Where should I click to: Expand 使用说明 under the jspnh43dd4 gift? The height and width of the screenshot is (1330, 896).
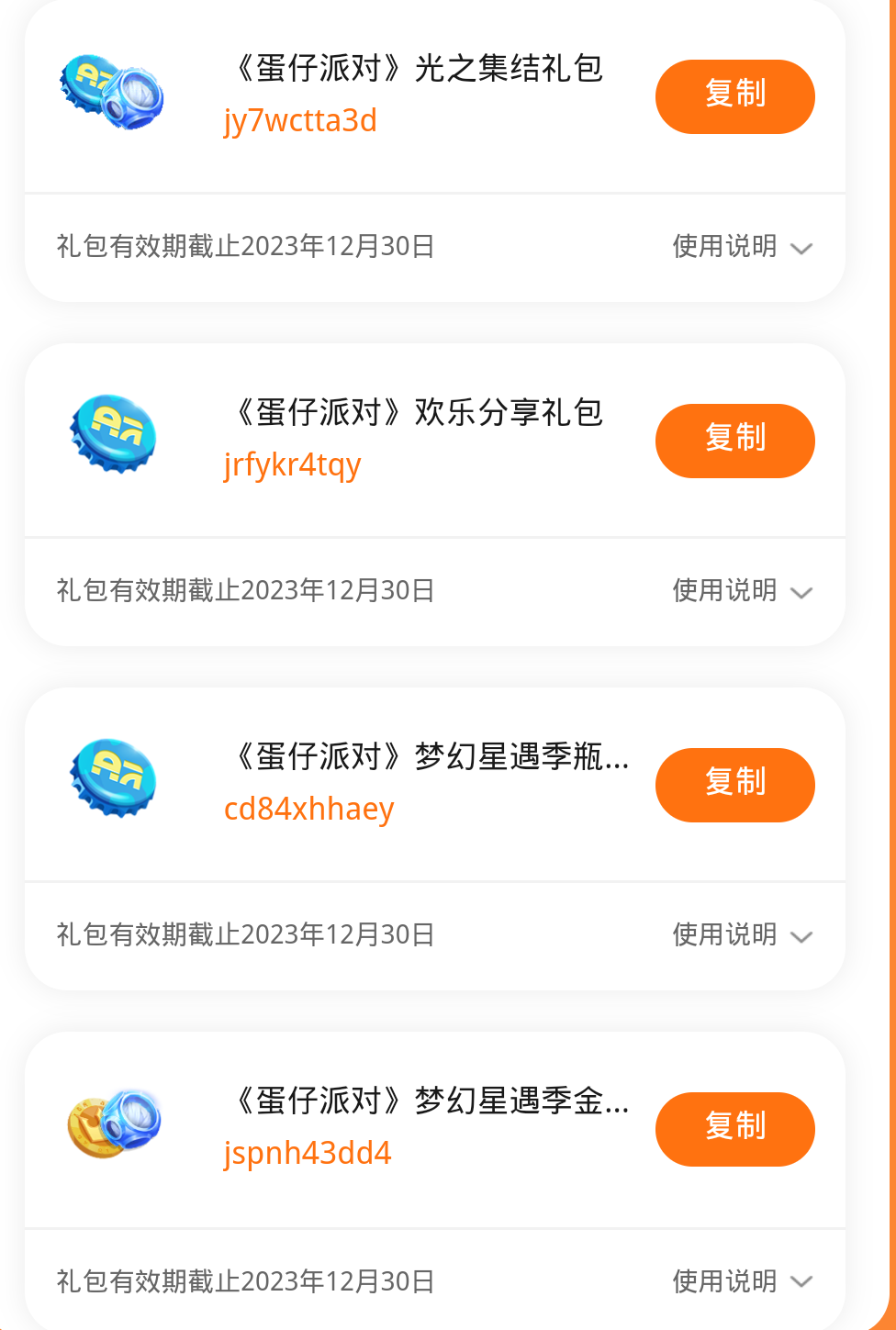742,1281
